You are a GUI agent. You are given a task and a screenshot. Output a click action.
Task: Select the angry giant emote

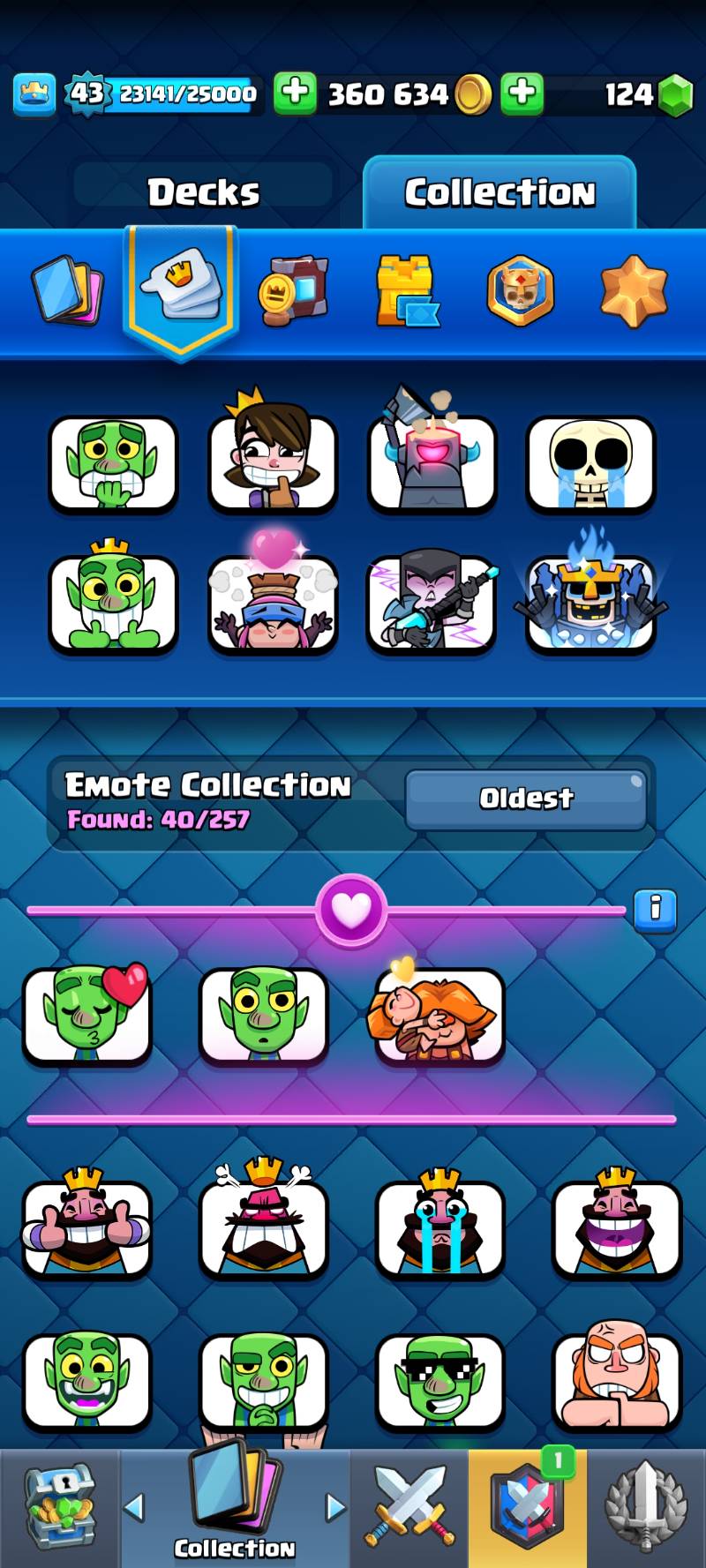coord(616,1382)
